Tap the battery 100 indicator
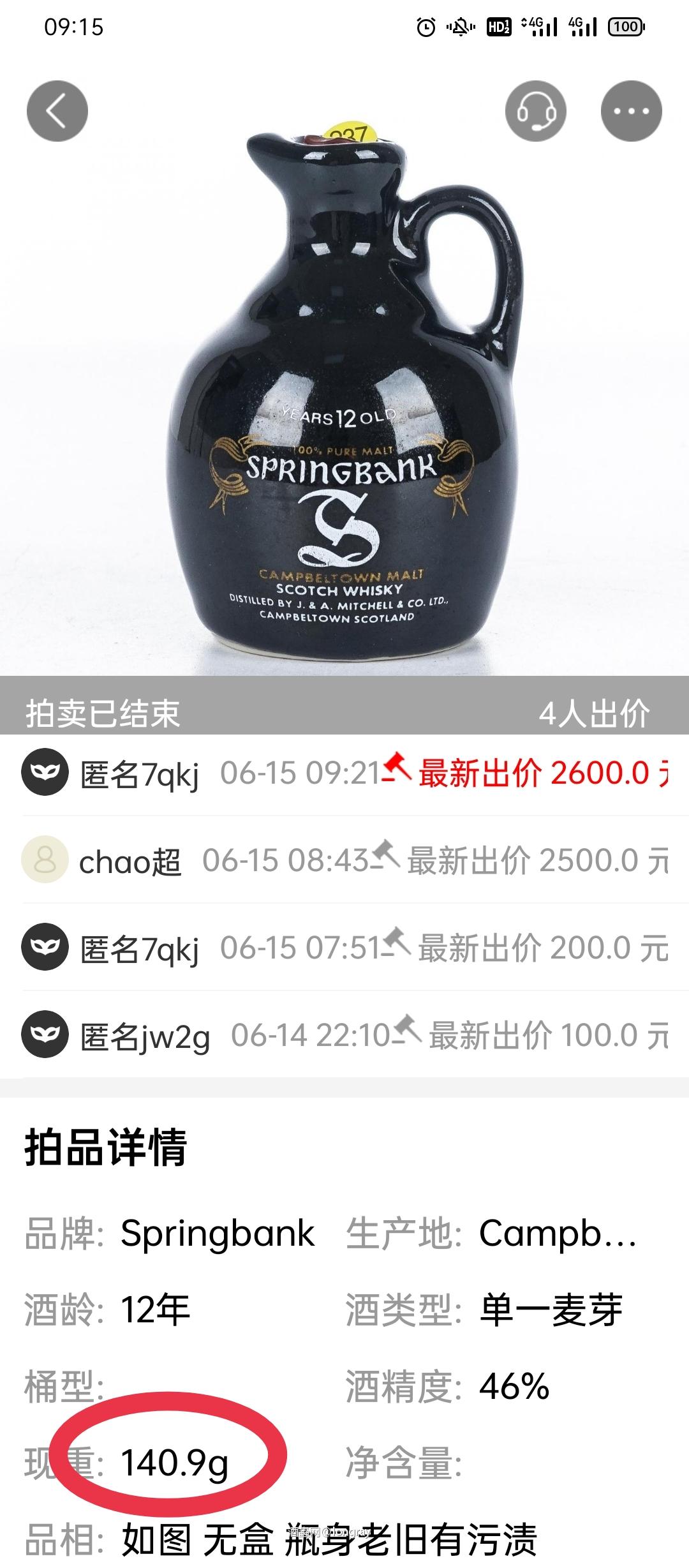Image resolution: width=689 pixels, height=1568 pixels. tap(626, 27)
